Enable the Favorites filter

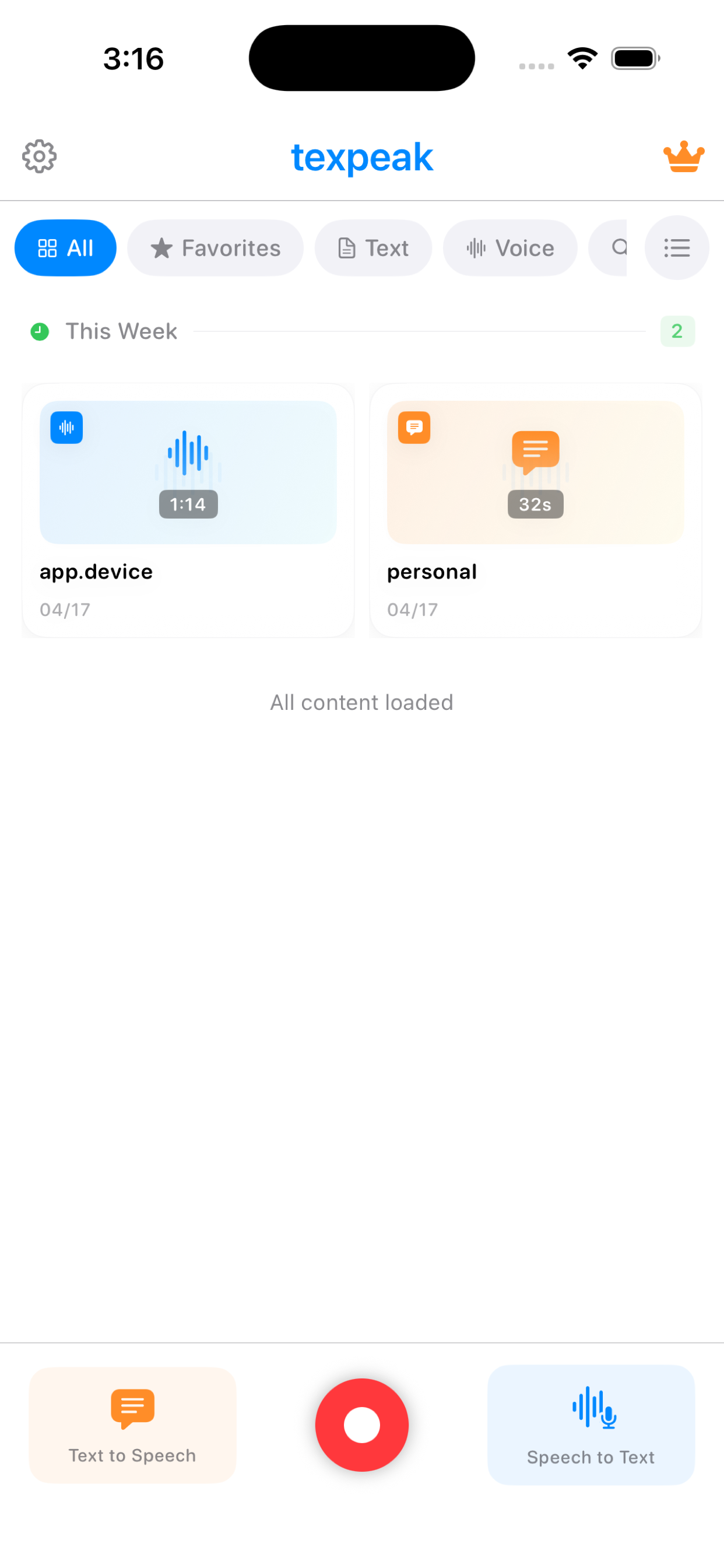215,248
